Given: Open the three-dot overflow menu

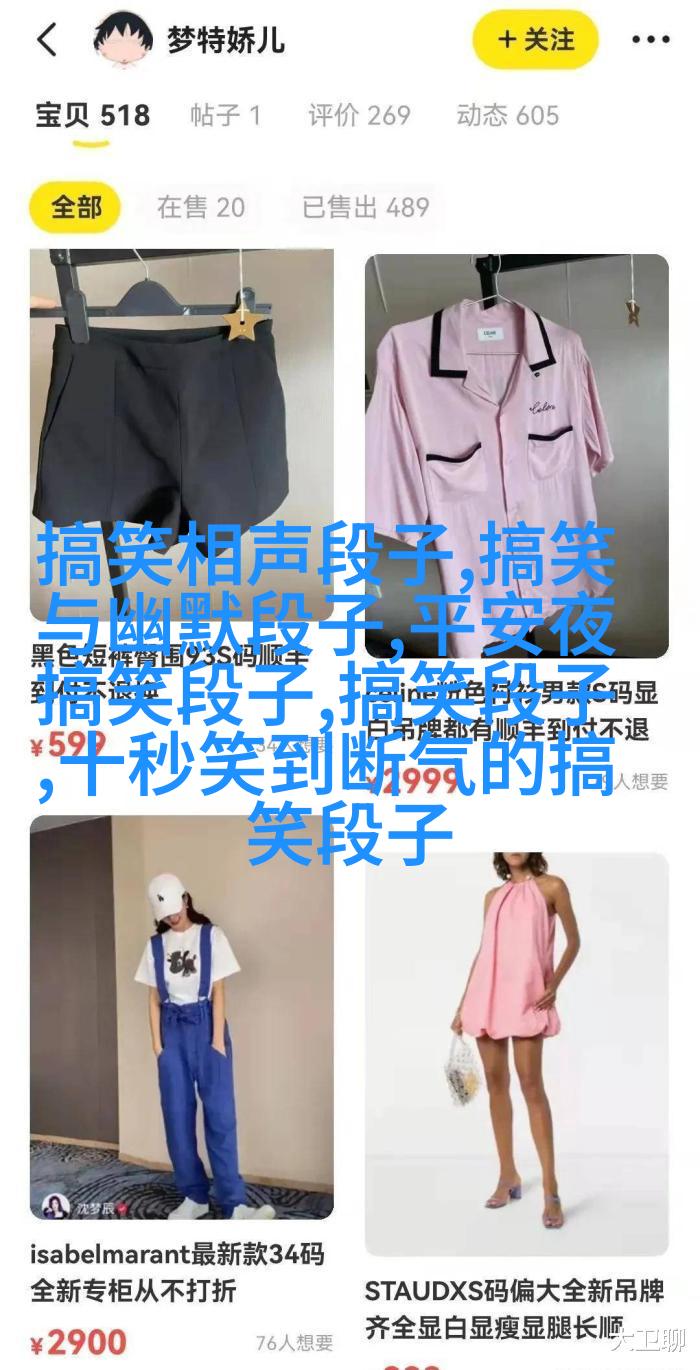Looking at the screenshot, I should coord(650,41).
